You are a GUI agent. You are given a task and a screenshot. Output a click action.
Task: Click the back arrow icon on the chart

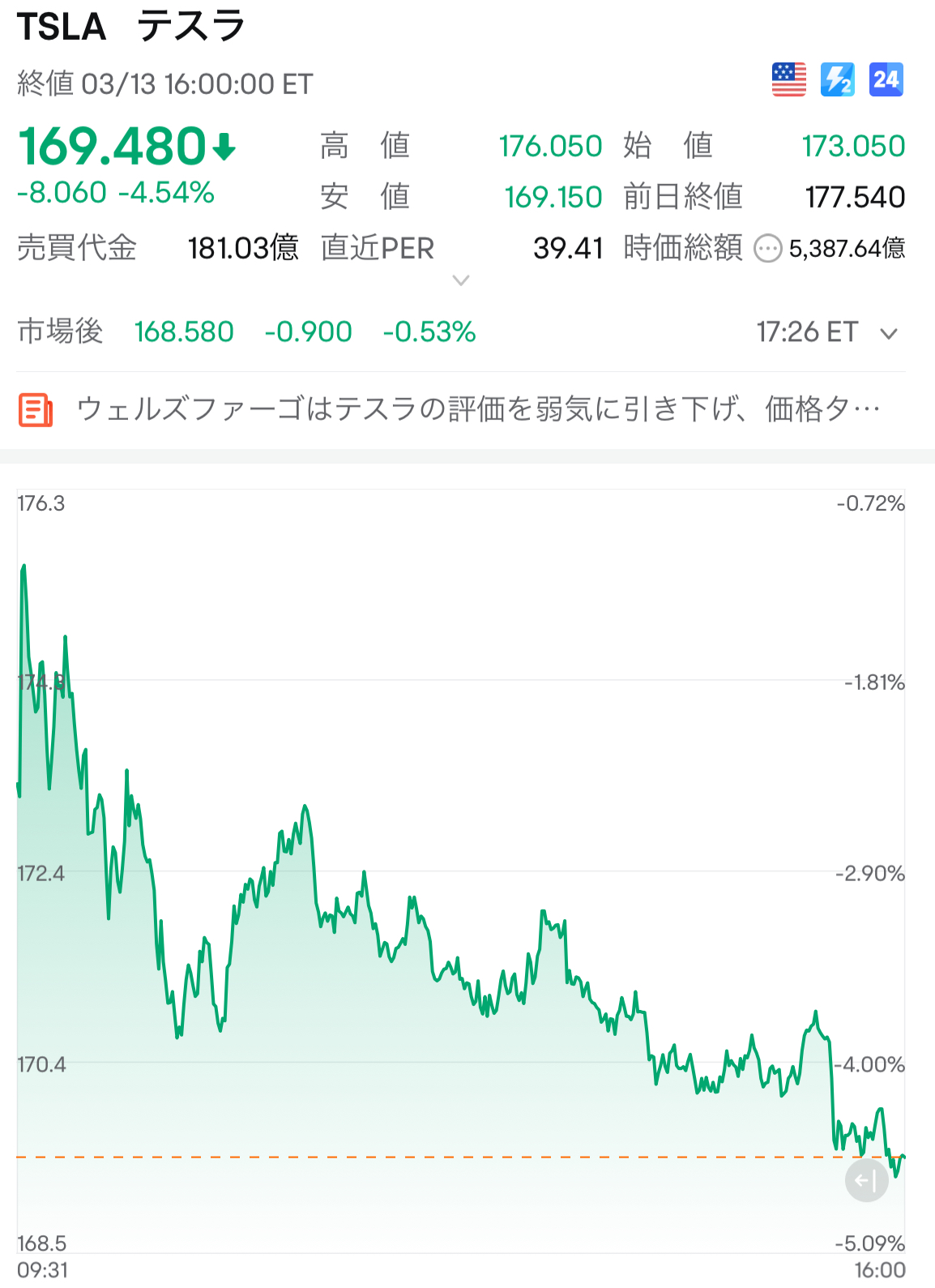(865, 1181)
